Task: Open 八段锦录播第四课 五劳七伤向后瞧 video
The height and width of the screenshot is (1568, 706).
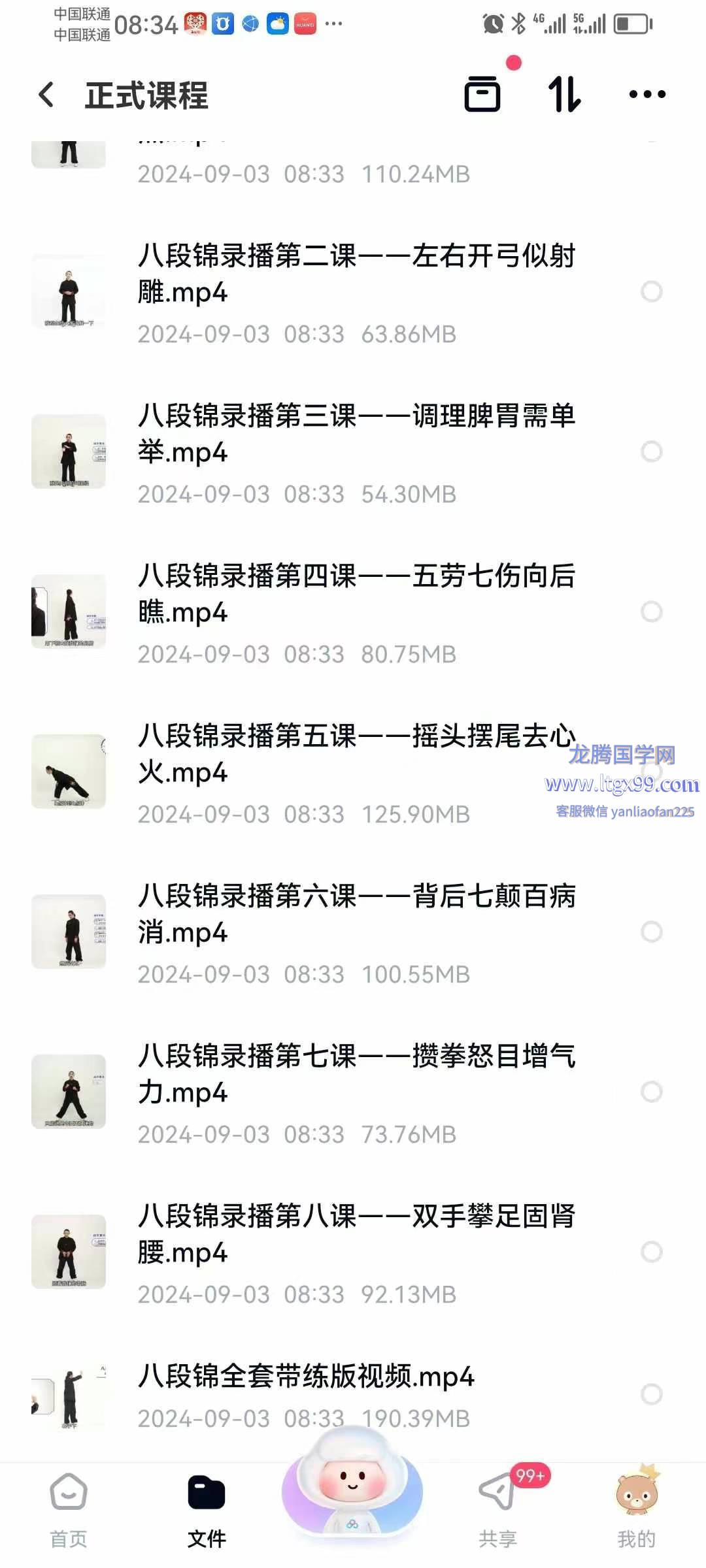Action: click(356, 594)
